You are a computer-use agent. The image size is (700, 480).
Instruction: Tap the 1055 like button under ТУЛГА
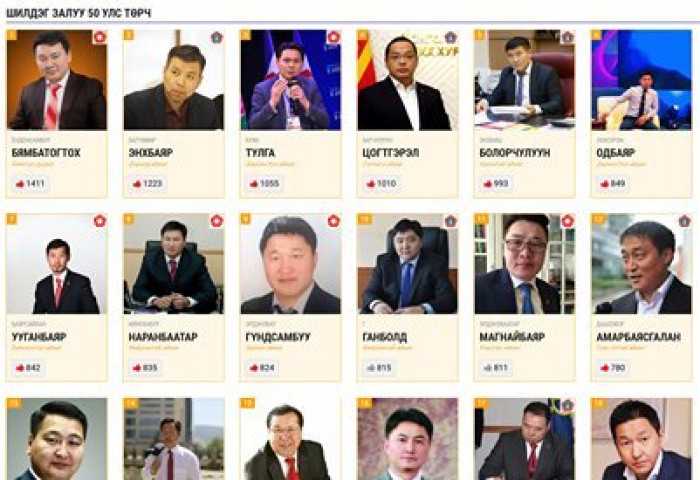[264, 184]
